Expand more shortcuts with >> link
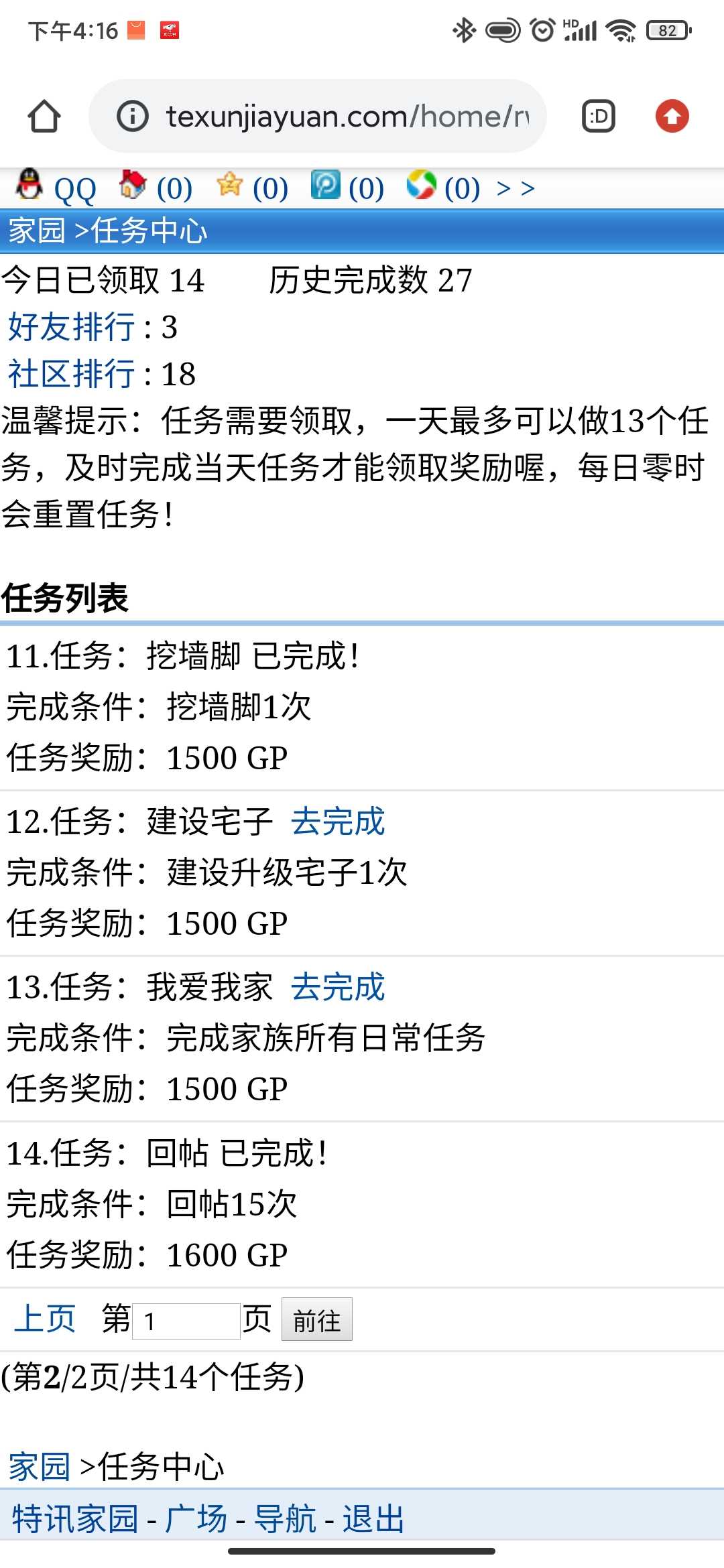Viewport: 724px width, 1568px height. pos(515,188)
